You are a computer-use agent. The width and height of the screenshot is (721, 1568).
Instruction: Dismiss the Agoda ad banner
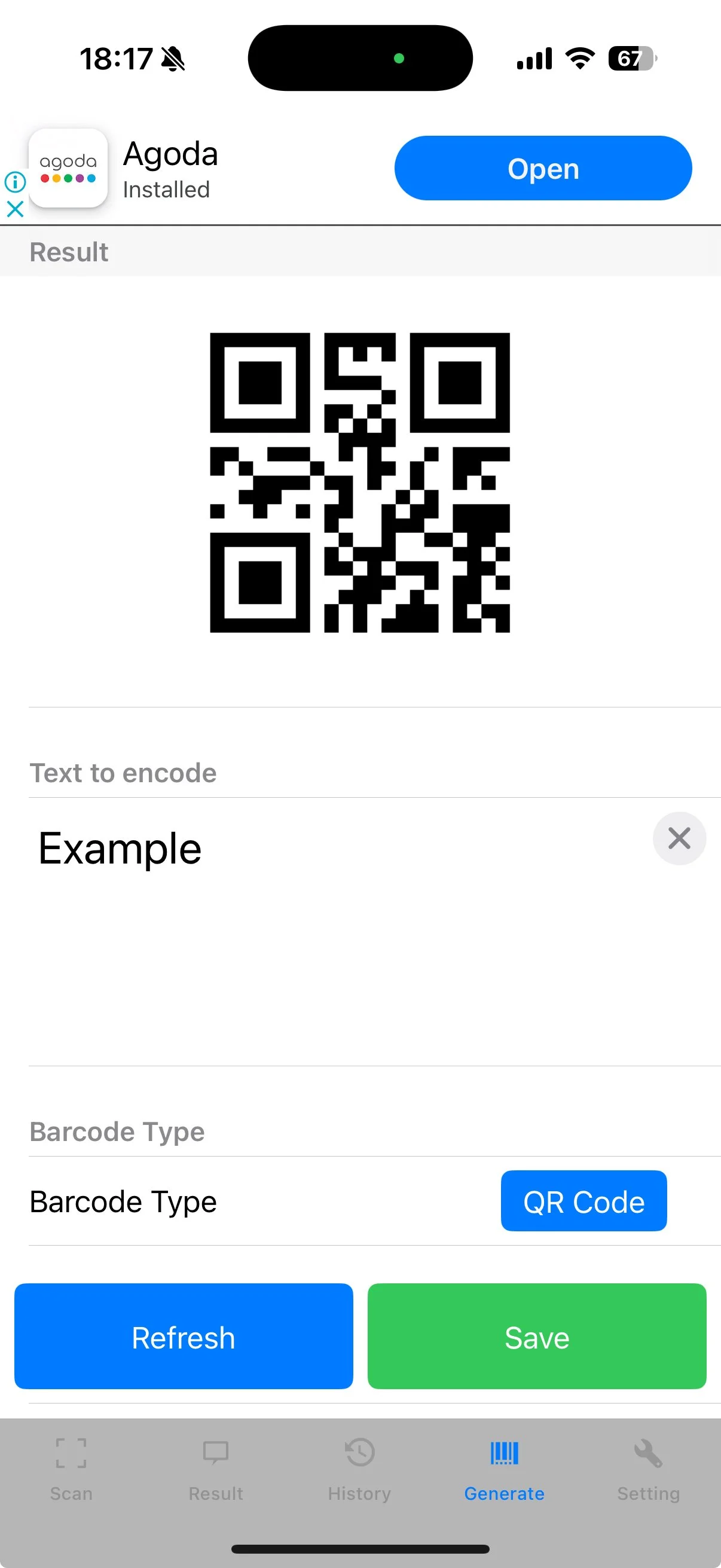pos(14,209)
